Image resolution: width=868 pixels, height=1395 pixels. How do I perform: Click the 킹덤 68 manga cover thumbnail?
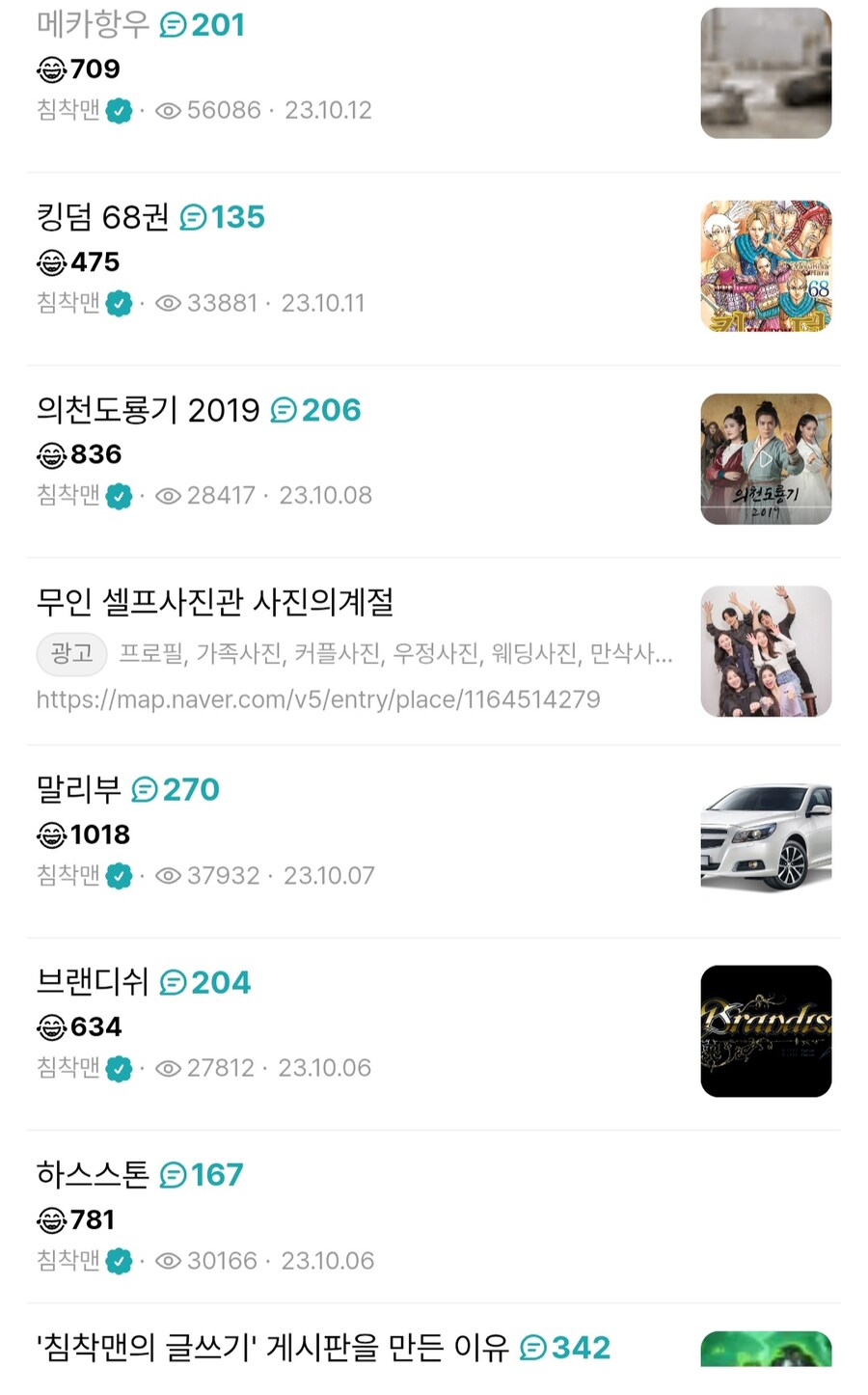766,264
